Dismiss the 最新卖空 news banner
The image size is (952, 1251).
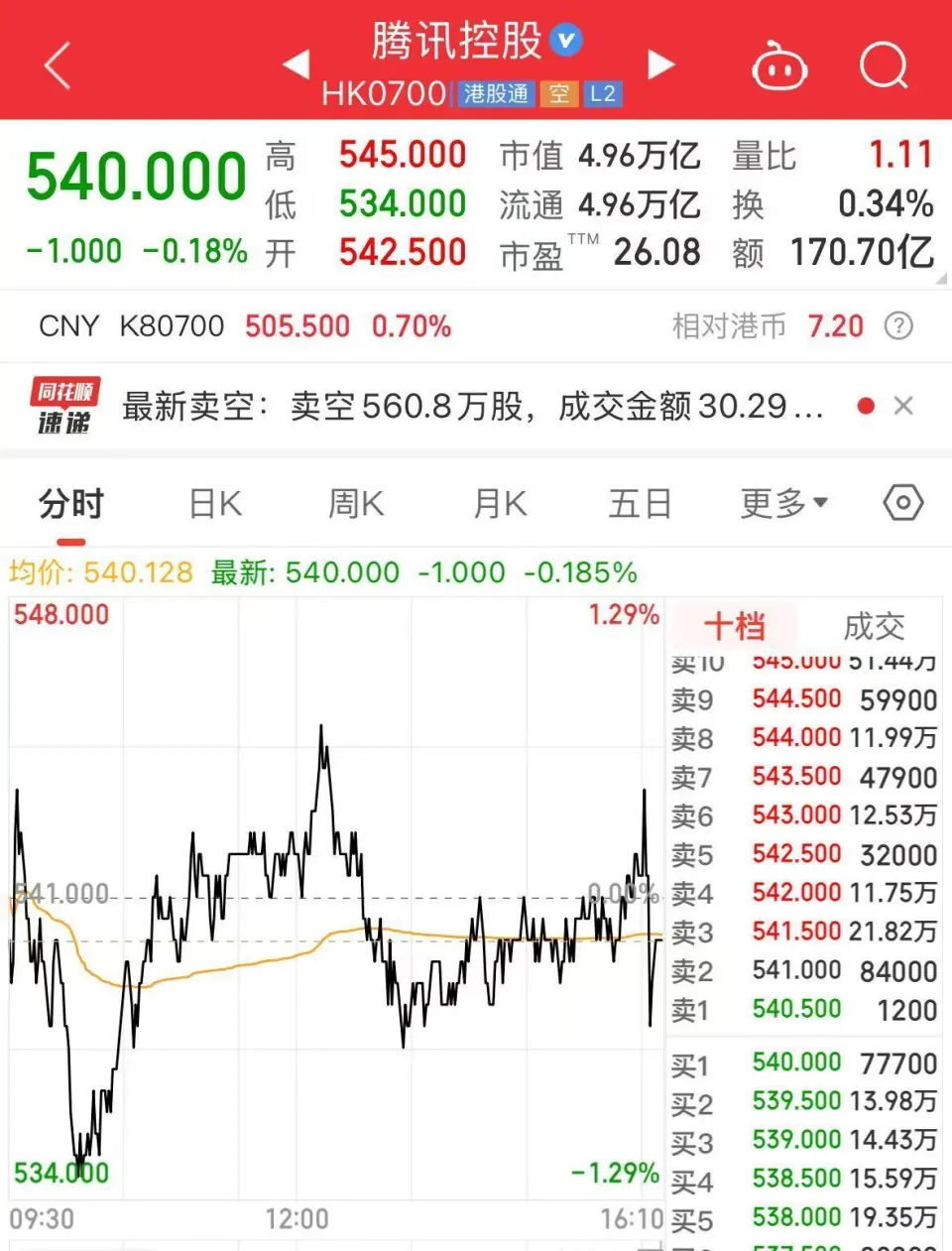point(903,406)
